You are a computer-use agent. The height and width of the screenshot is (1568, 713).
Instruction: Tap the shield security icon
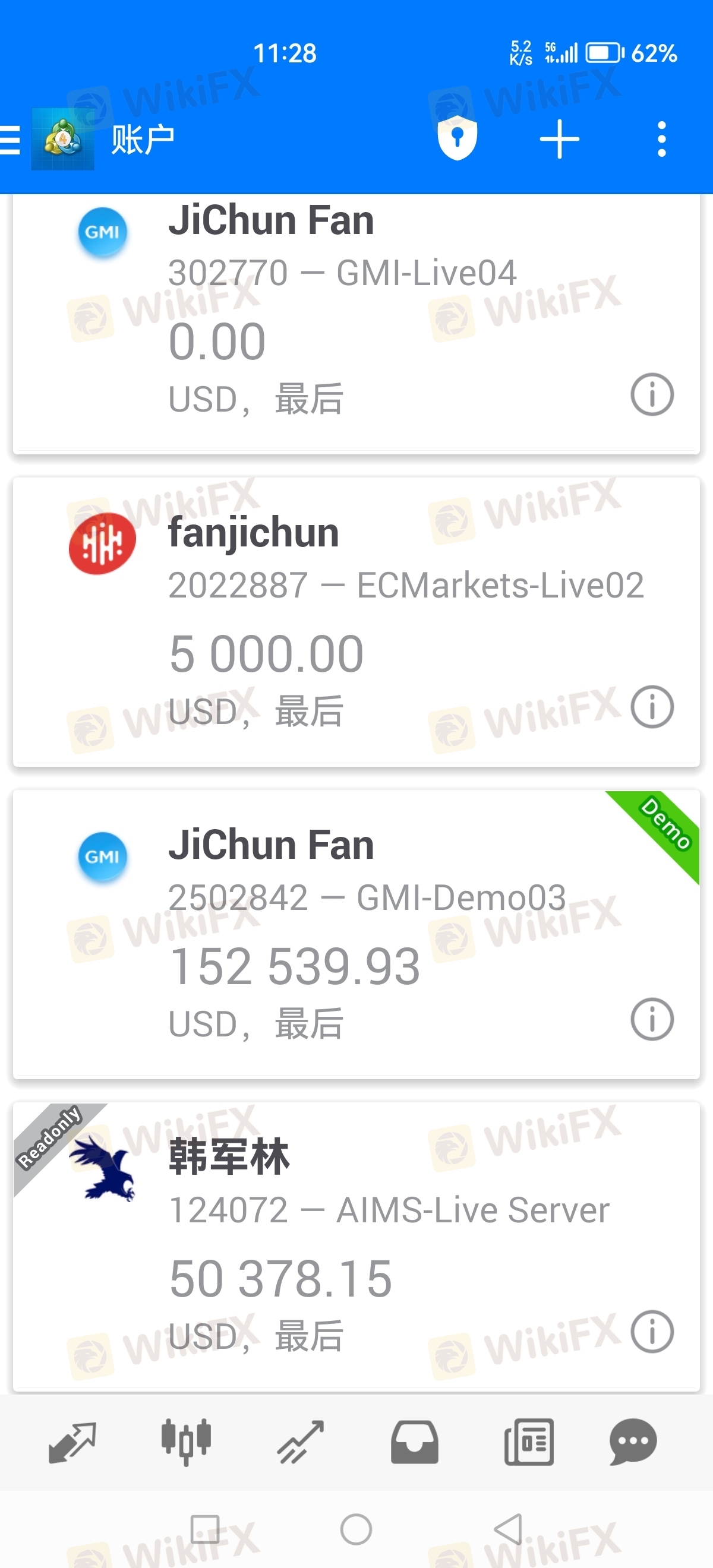pos(458,140)
